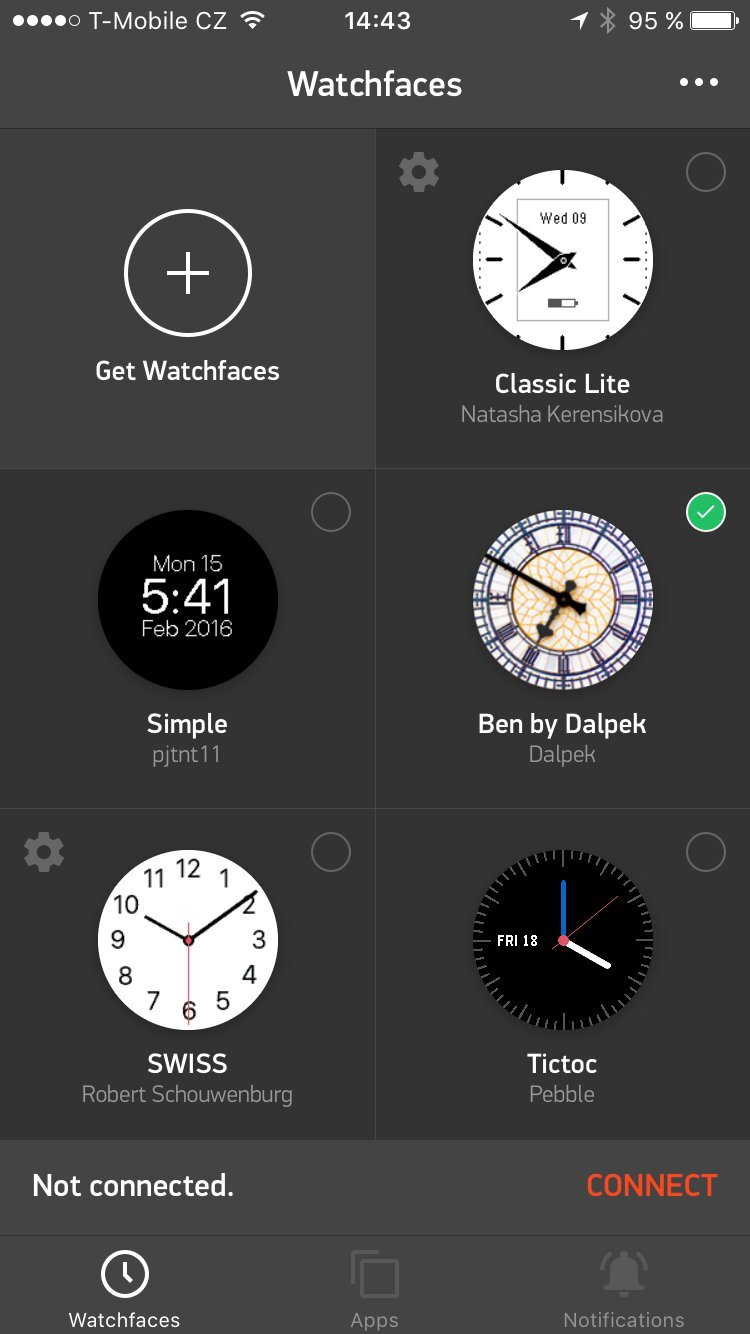Select the Tictoc watchface selection circle
750x1334 pixels.
706,851
